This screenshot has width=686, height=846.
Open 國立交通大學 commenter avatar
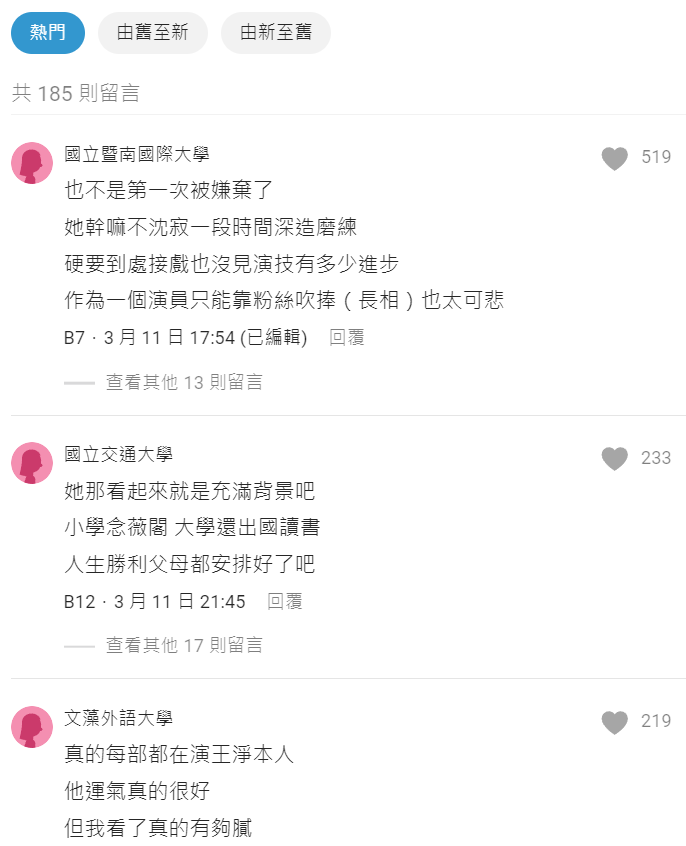point(32,463)
